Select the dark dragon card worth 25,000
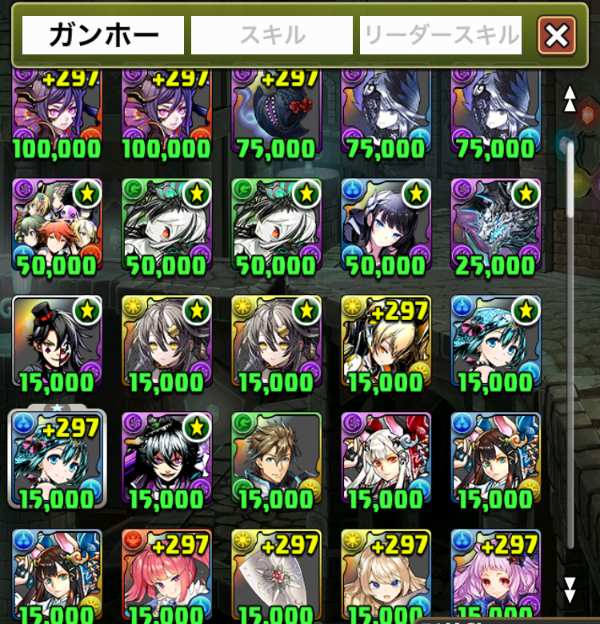 (x=495, y=225)
